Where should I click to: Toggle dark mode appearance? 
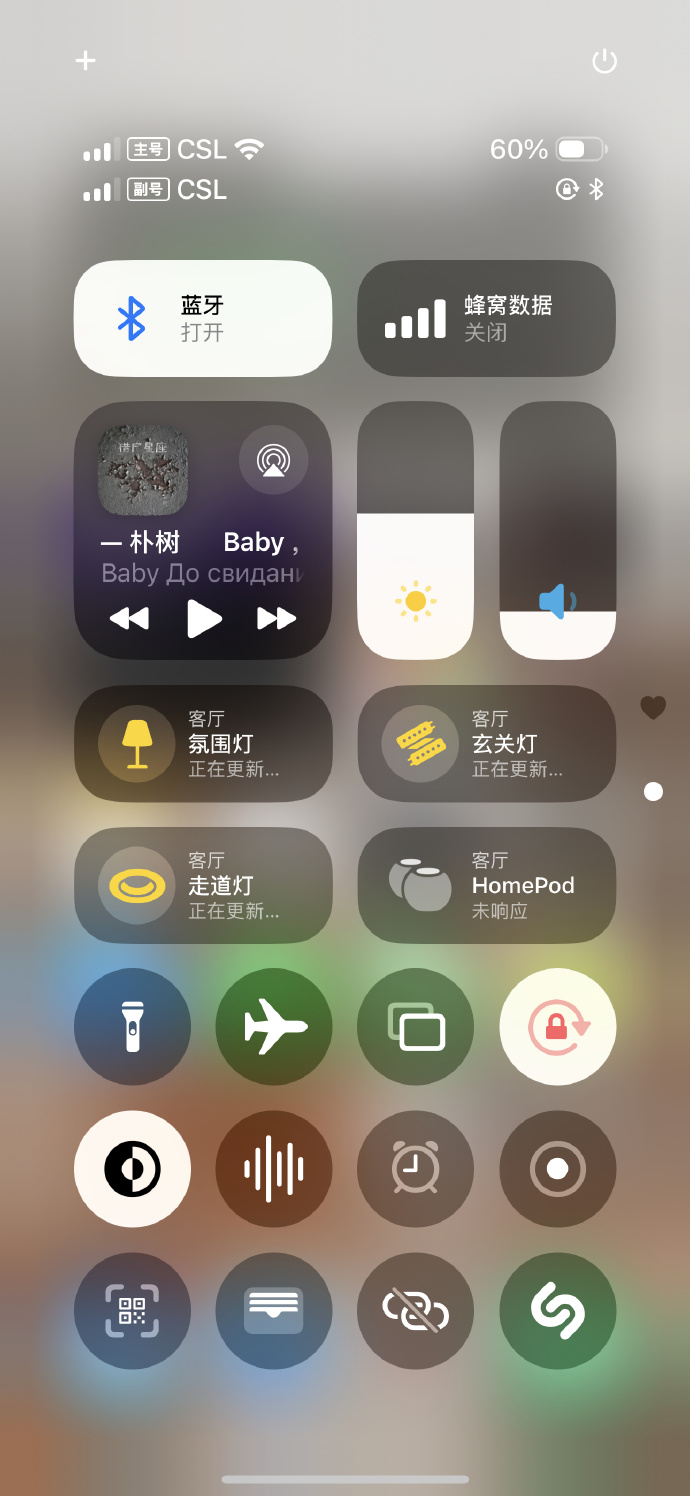point(132,1169)
